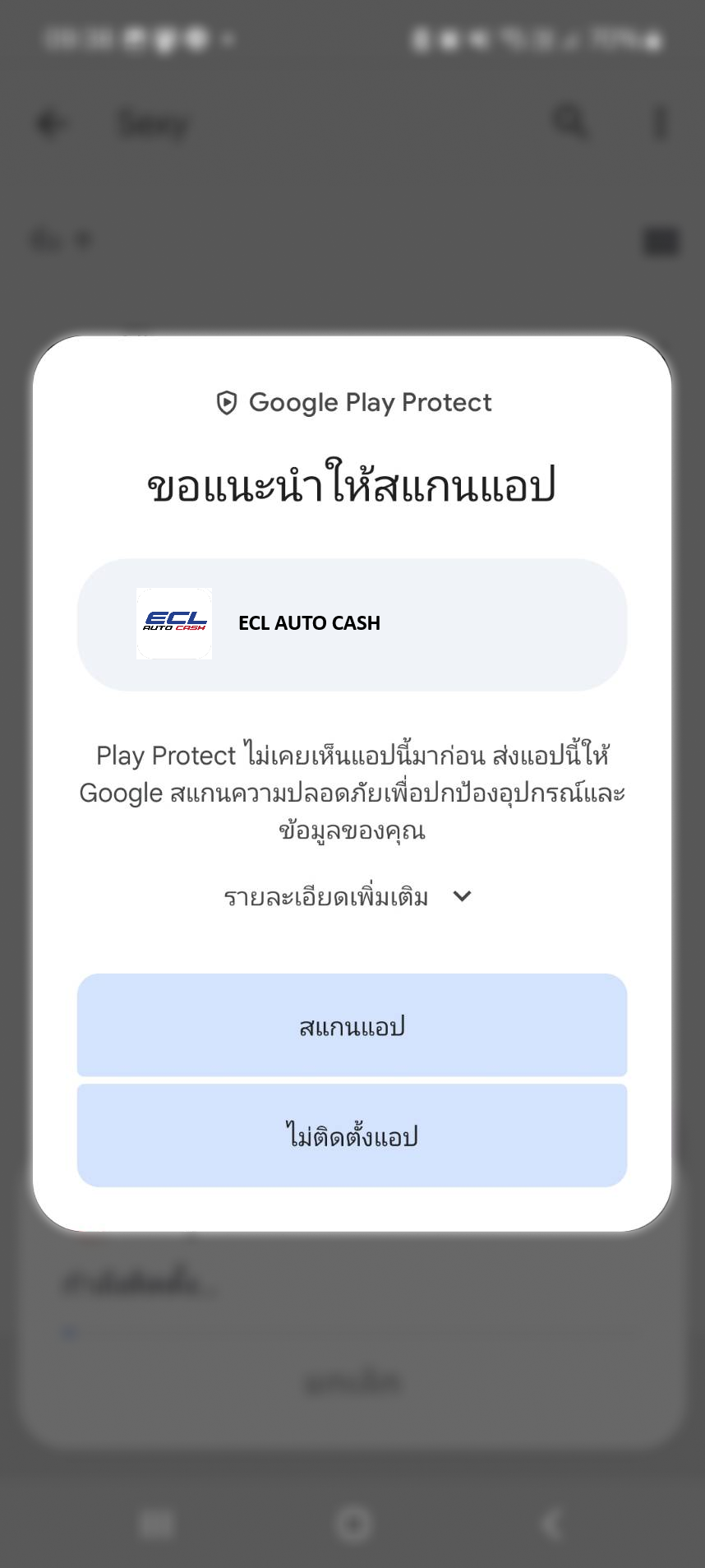This screenshot has width=705, height=1568.
Task: Expand รายละเอียดเพิ่มเติม details
Action: point(348,896)
